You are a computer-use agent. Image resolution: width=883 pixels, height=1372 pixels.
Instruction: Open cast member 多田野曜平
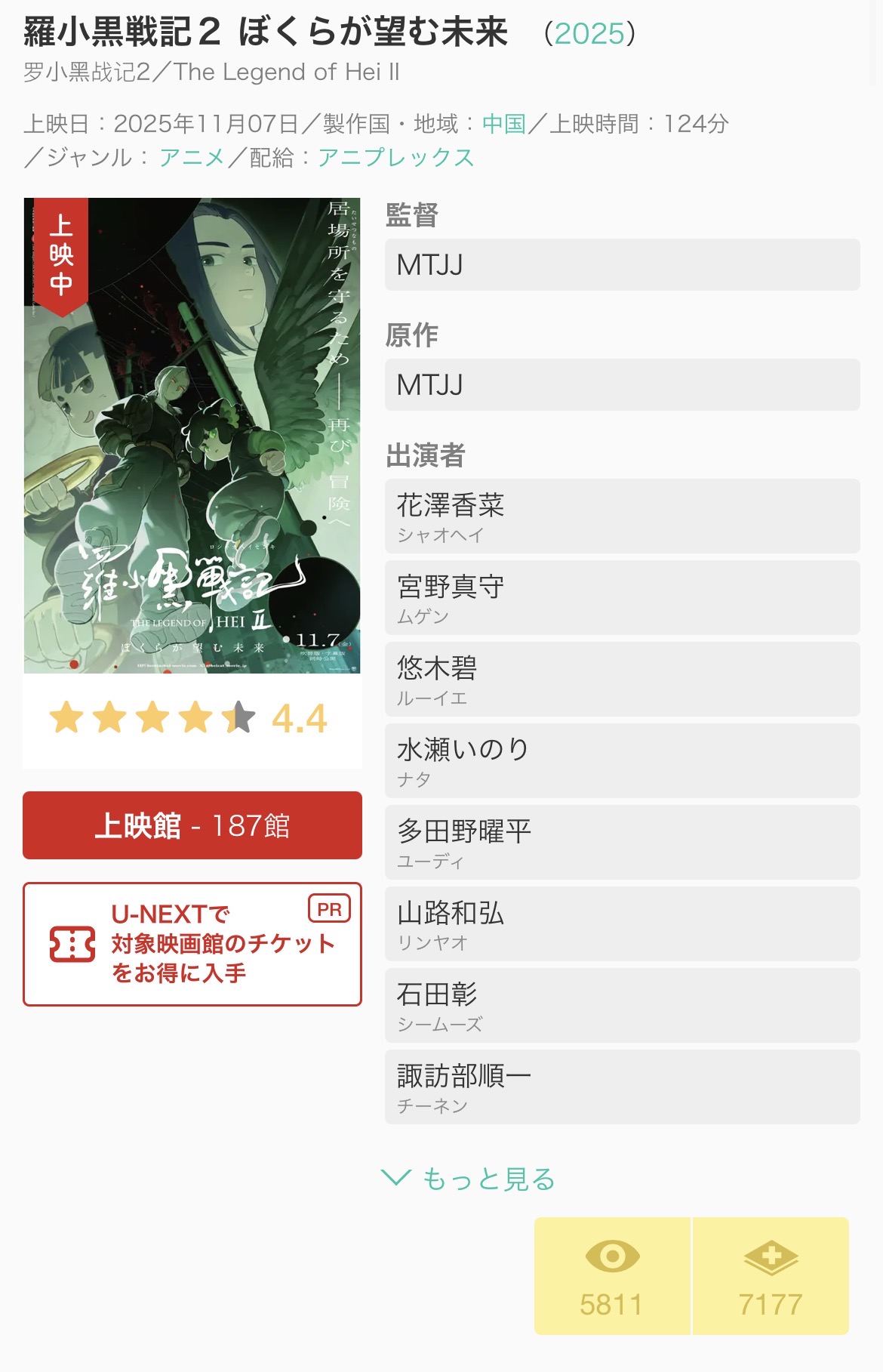(x=622, y=842)
